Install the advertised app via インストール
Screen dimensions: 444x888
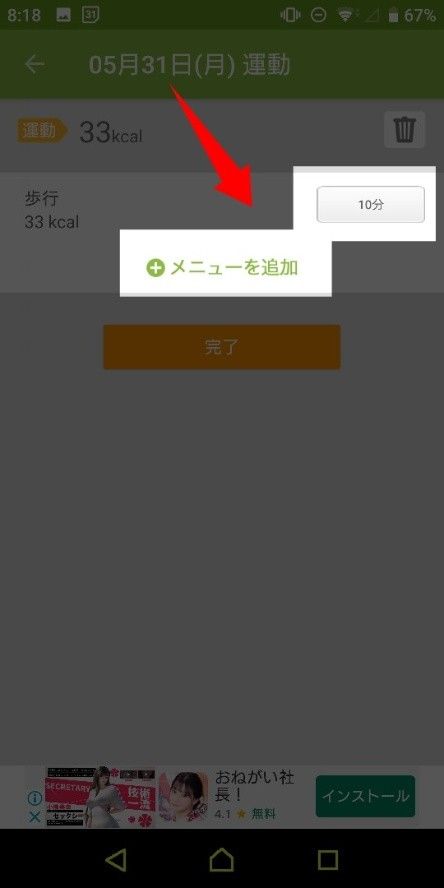[365, 796]
